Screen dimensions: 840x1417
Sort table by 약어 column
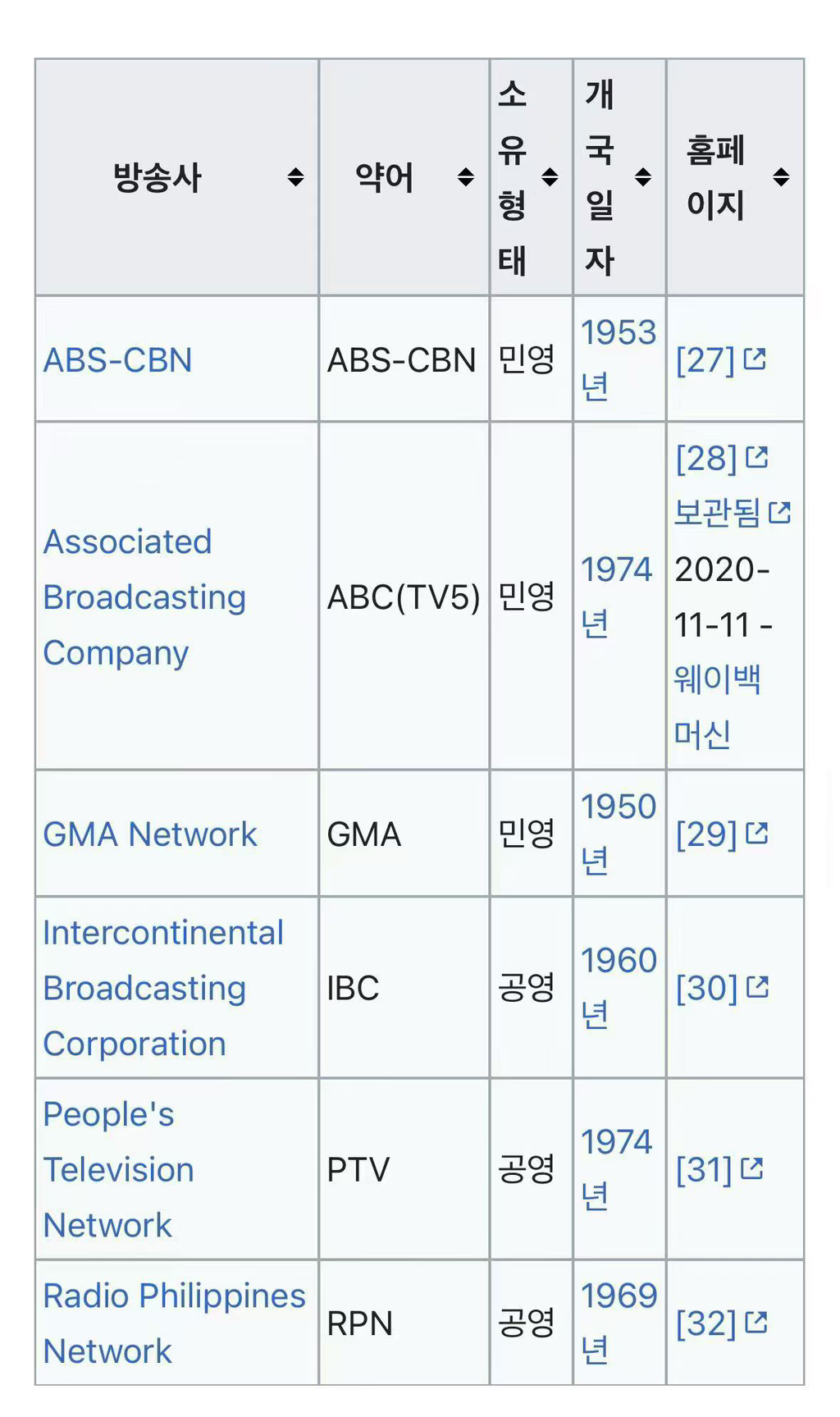coord(465,177)
